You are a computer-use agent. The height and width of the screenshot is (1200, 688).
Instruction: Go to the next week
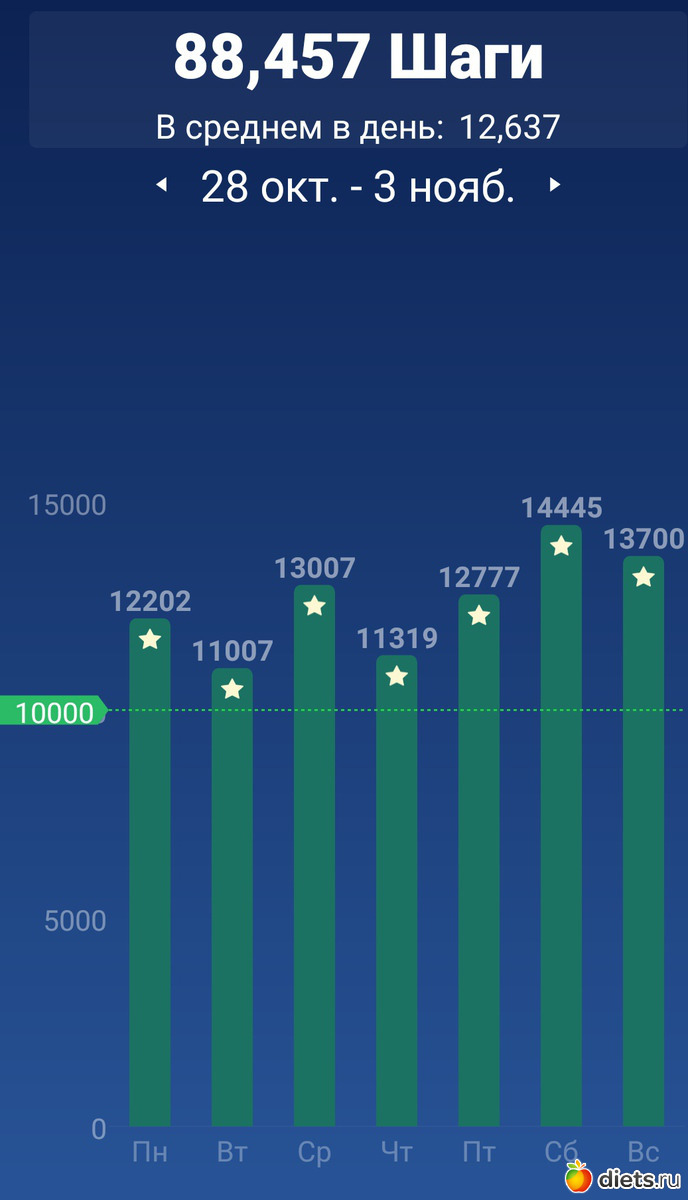click(555, 186)
